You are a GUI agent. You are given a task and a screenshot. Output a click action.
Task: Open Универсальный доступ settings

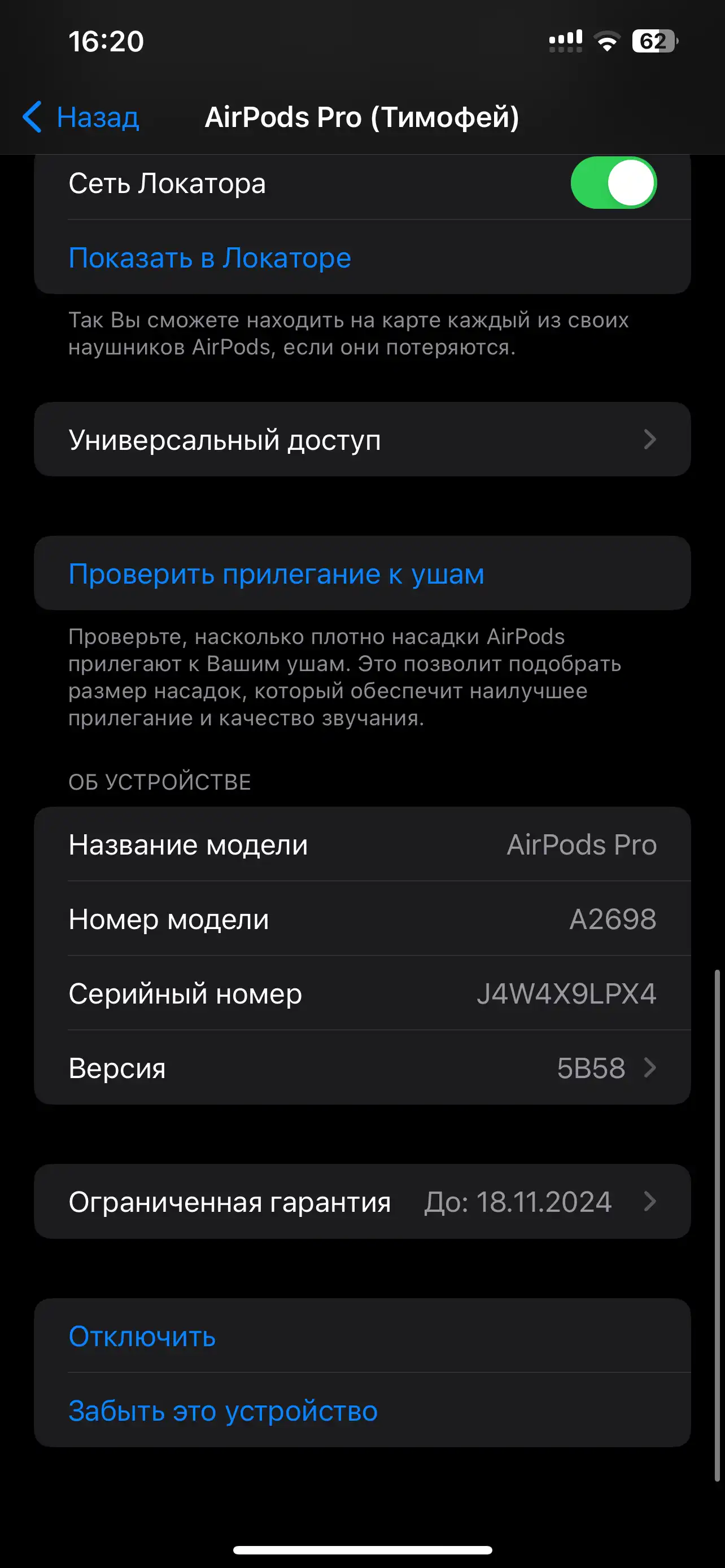(362, 440)
